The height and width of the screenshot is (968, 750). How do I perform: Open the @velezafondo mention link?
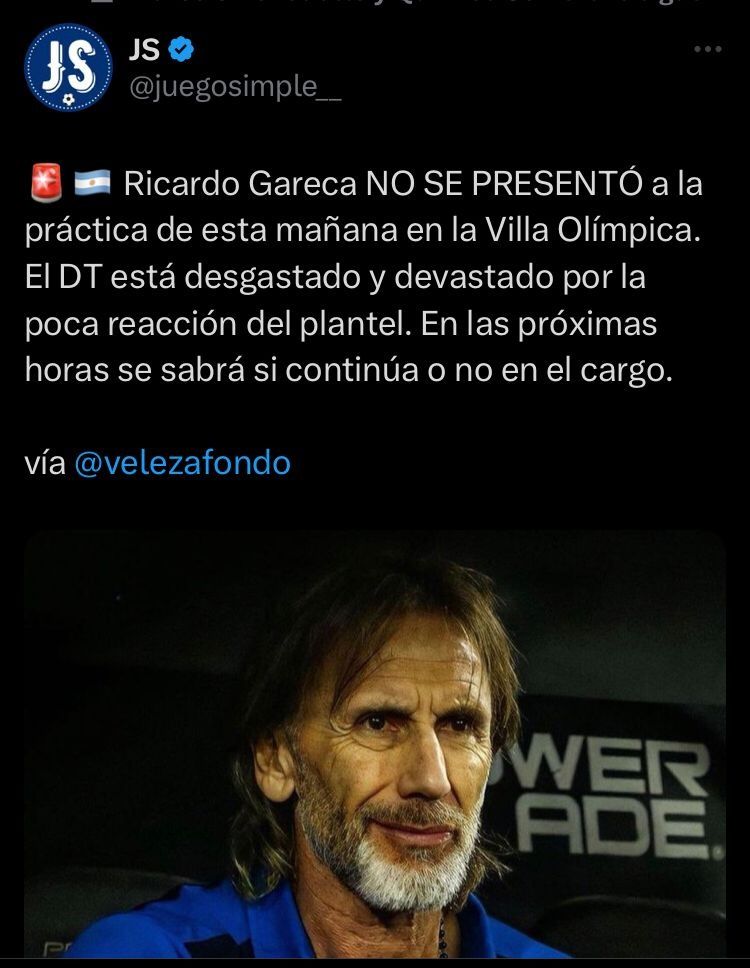click(182, 464)
